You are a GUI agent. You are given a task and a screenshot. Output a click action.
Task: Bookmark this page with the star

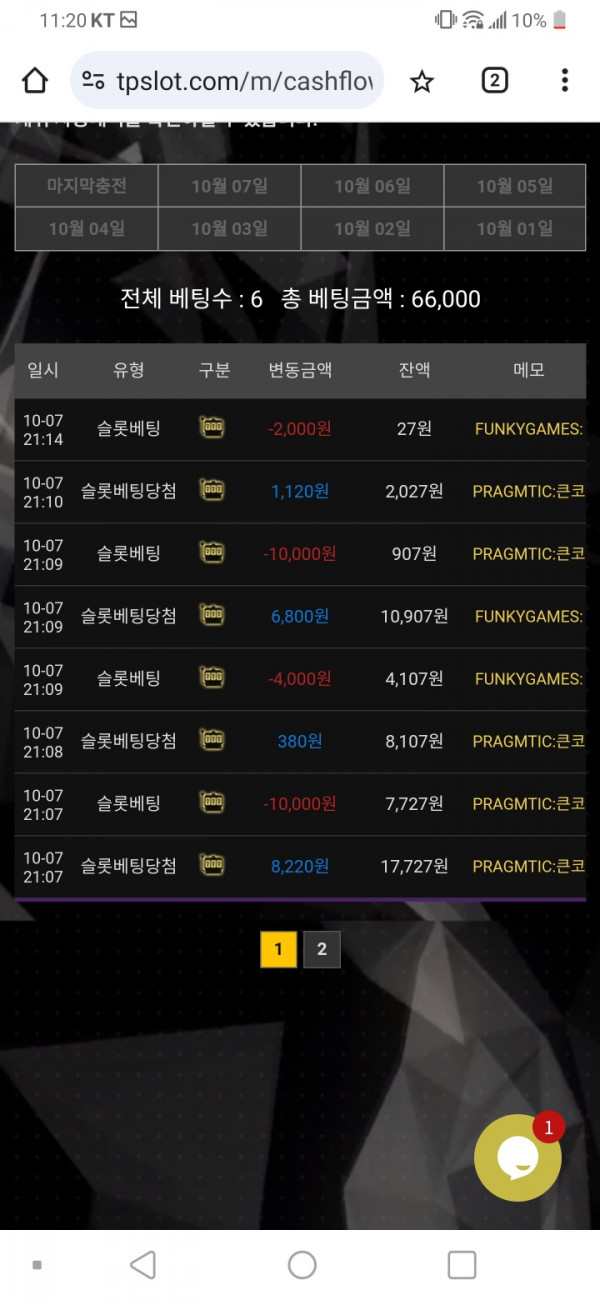(x=422, y=81)
